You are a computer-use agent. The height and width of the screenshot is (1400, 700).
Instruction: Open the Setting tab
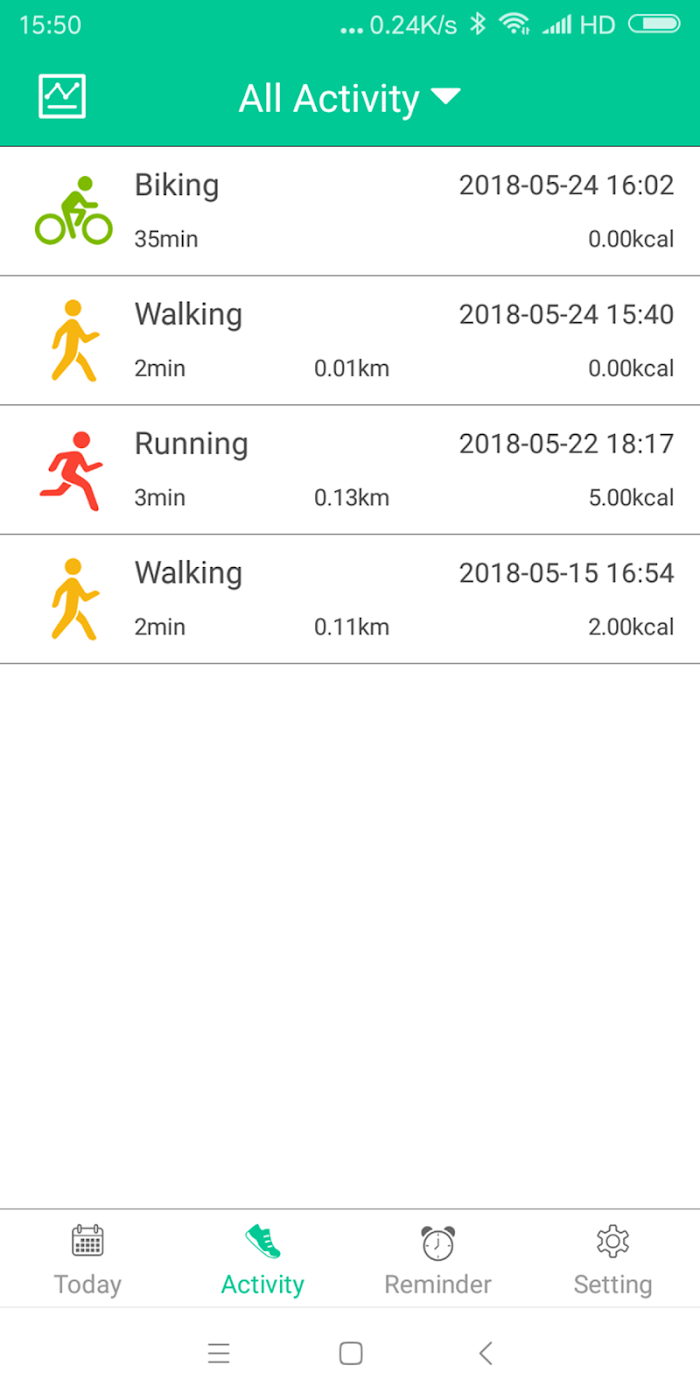point(612,1260)
